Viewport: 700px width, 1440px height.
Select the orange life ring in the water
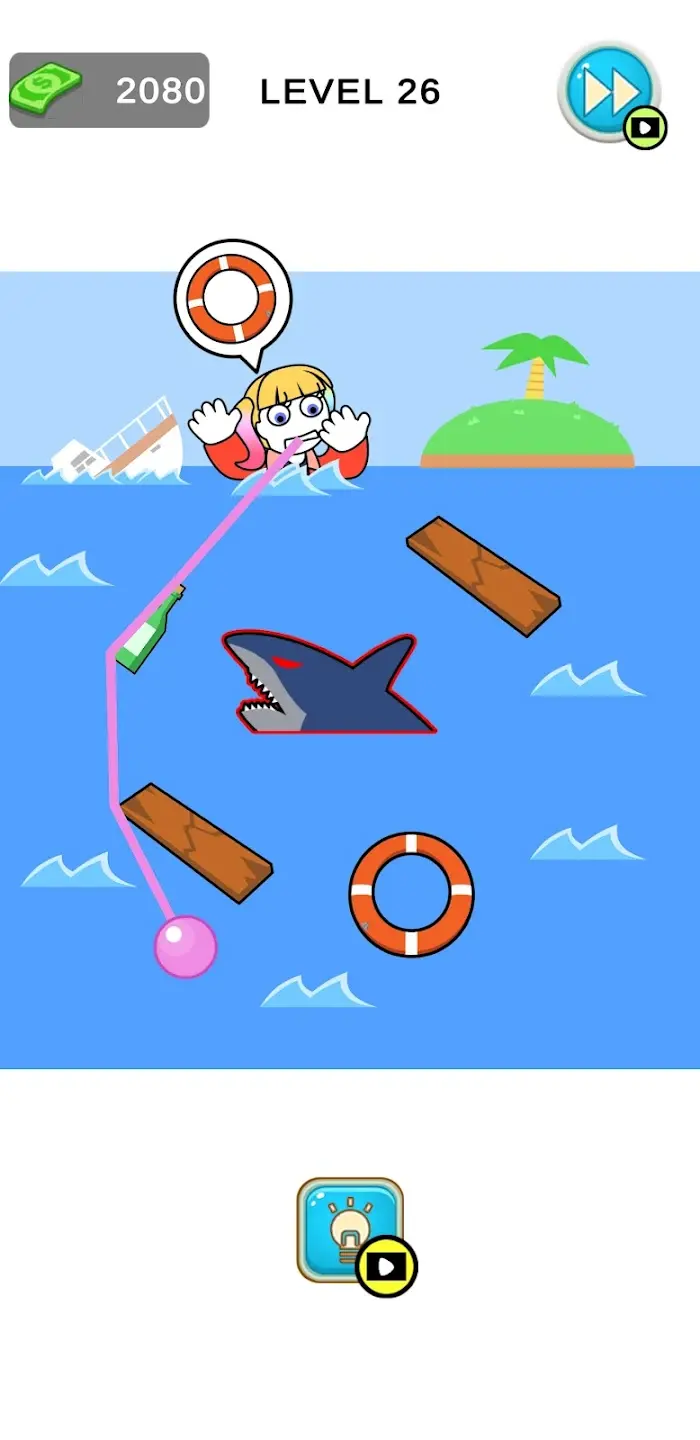tap(411, 894)
